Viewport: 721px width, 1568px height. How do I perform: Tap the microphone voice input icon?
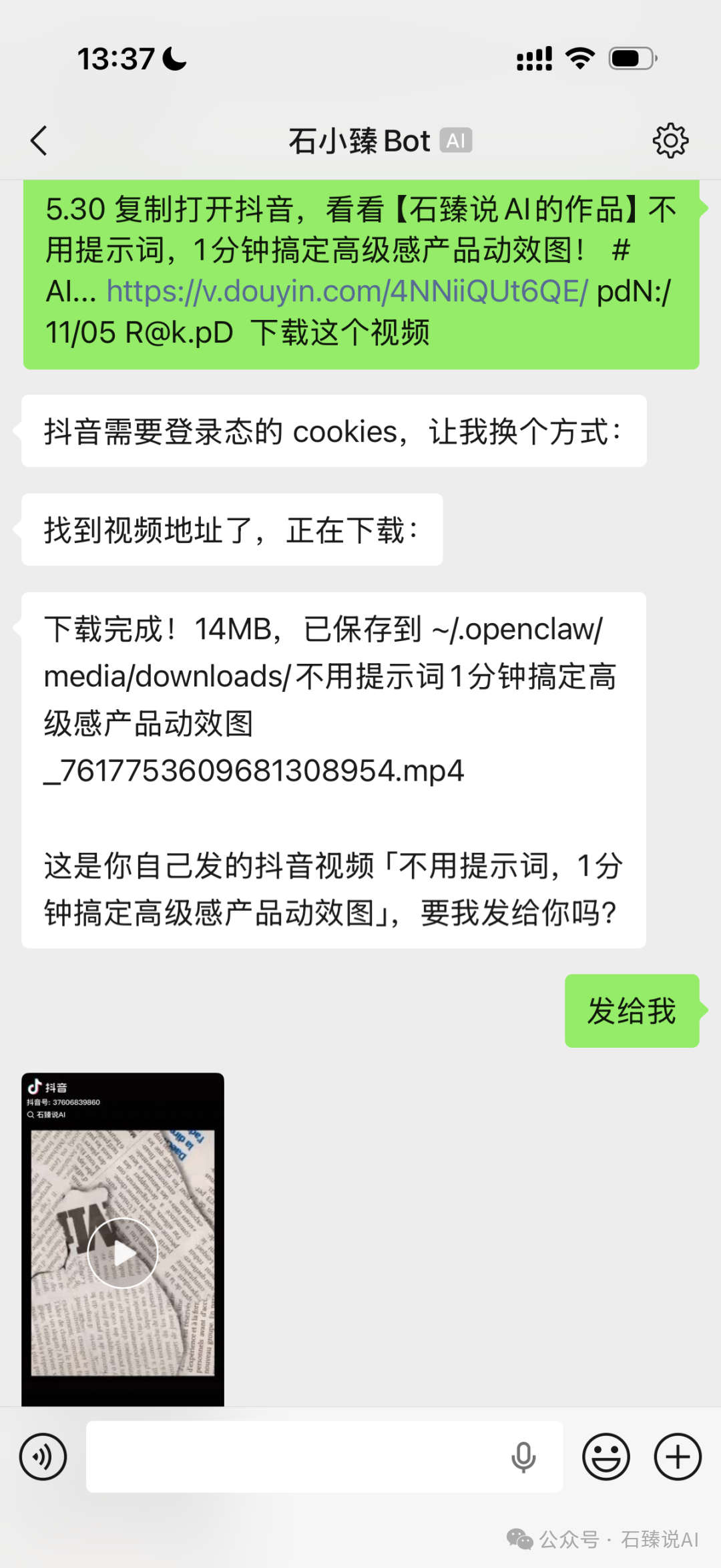[523, 1456]
